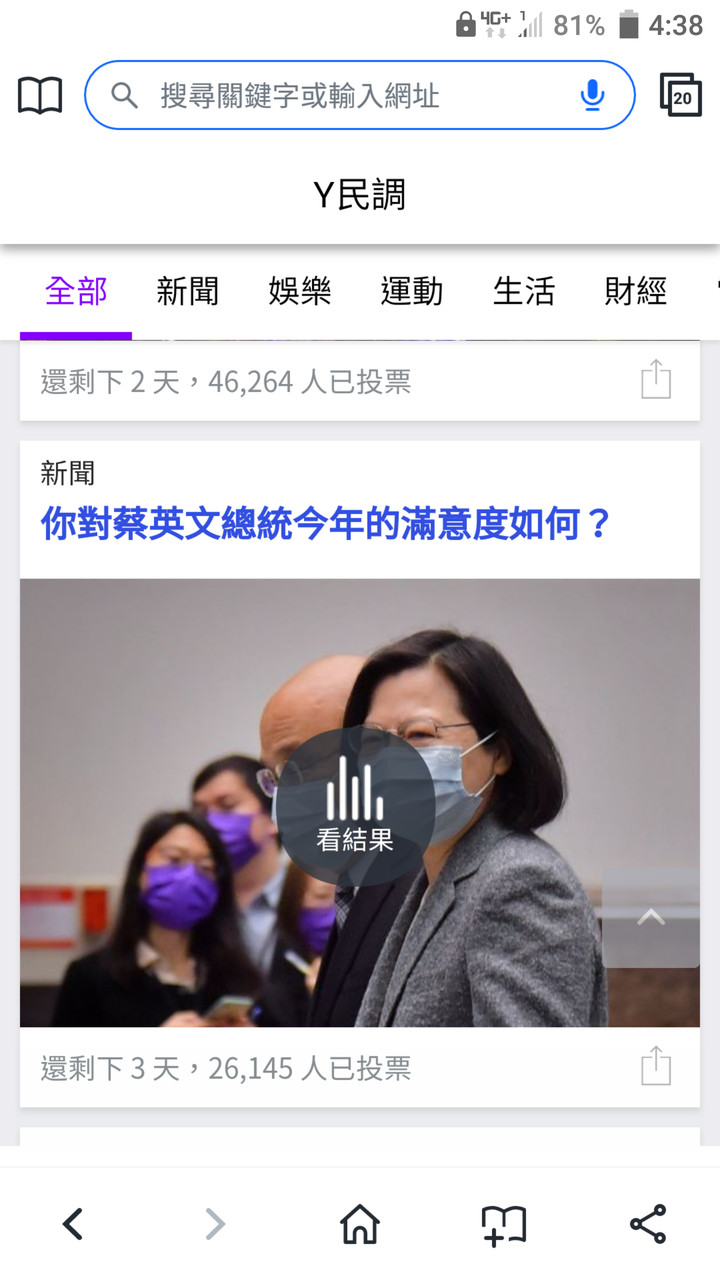Image resolution: width=720 pixels, height=1280 pixels.
Task: Tap 看結果 to view poll results
Action: click(x=355, y=807)
